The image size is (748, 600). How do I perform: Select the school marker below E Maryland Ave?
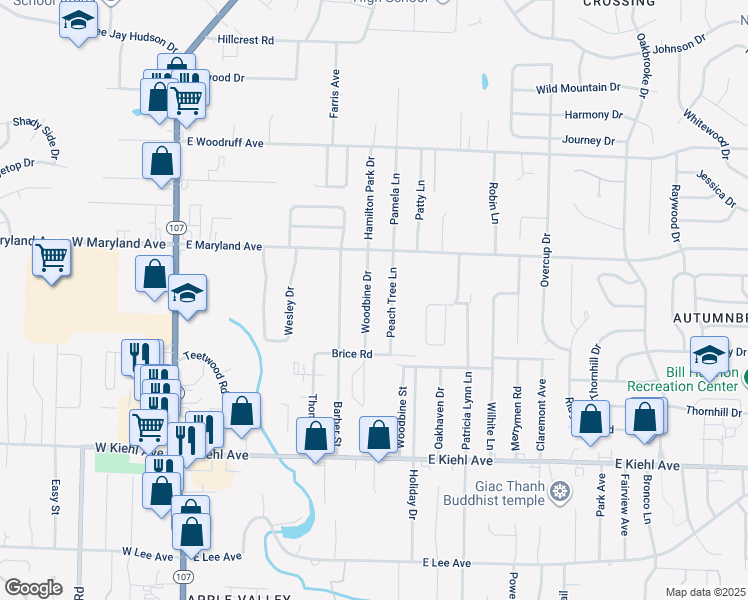(x=187, y=293)
